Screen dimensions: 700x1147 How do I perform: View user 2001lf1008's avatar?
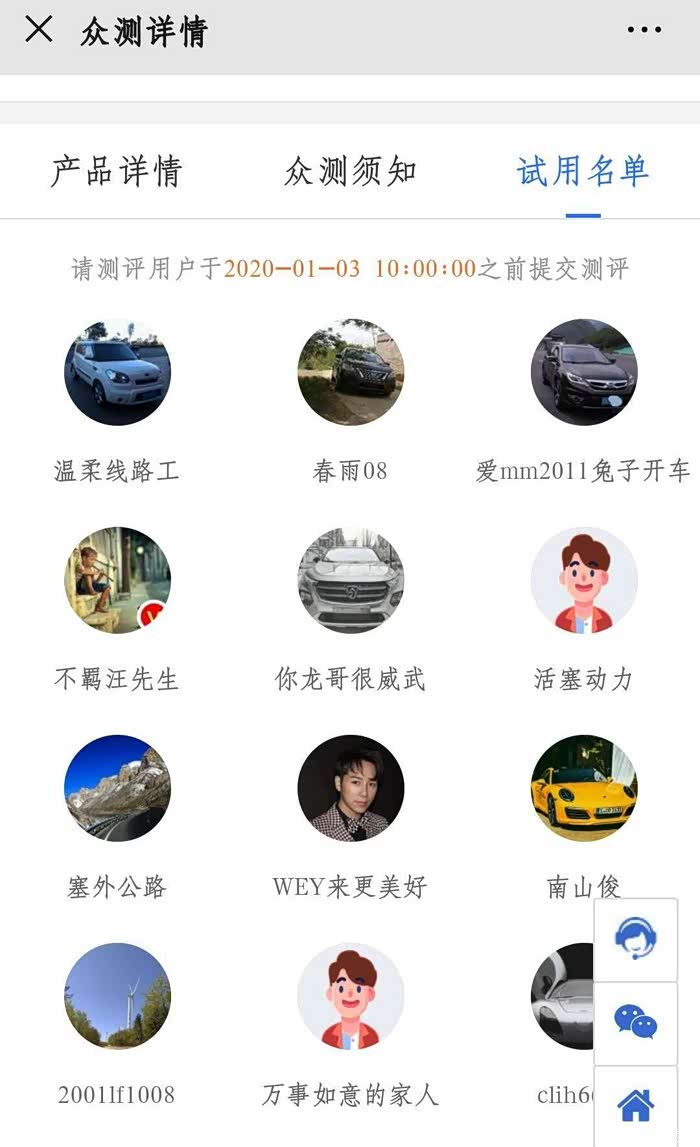click(x=117, y=996)
